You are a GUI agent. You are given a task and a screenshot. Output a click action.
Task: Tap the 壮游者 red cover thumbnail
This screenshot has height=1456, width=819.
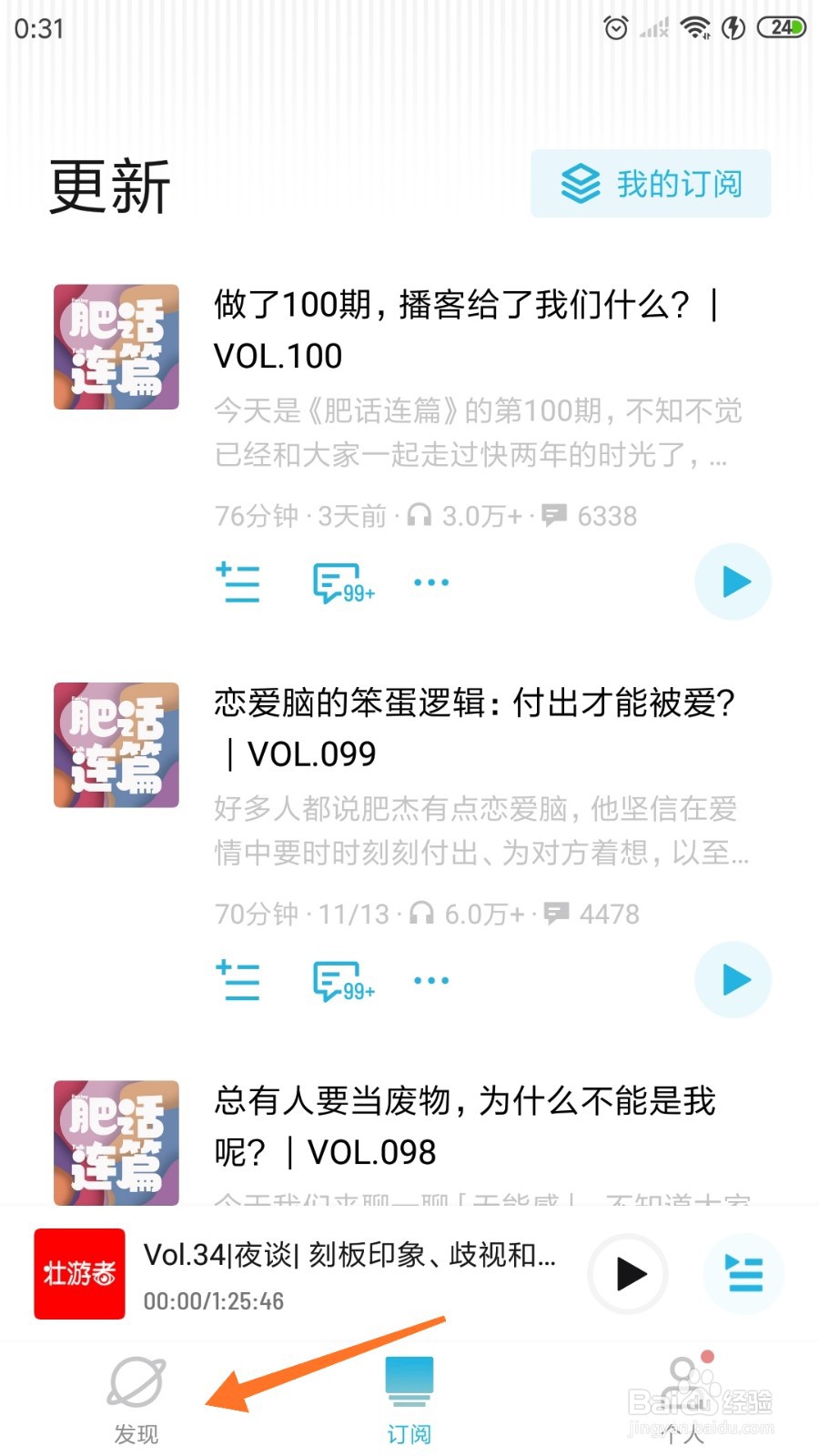[79, 1275]
